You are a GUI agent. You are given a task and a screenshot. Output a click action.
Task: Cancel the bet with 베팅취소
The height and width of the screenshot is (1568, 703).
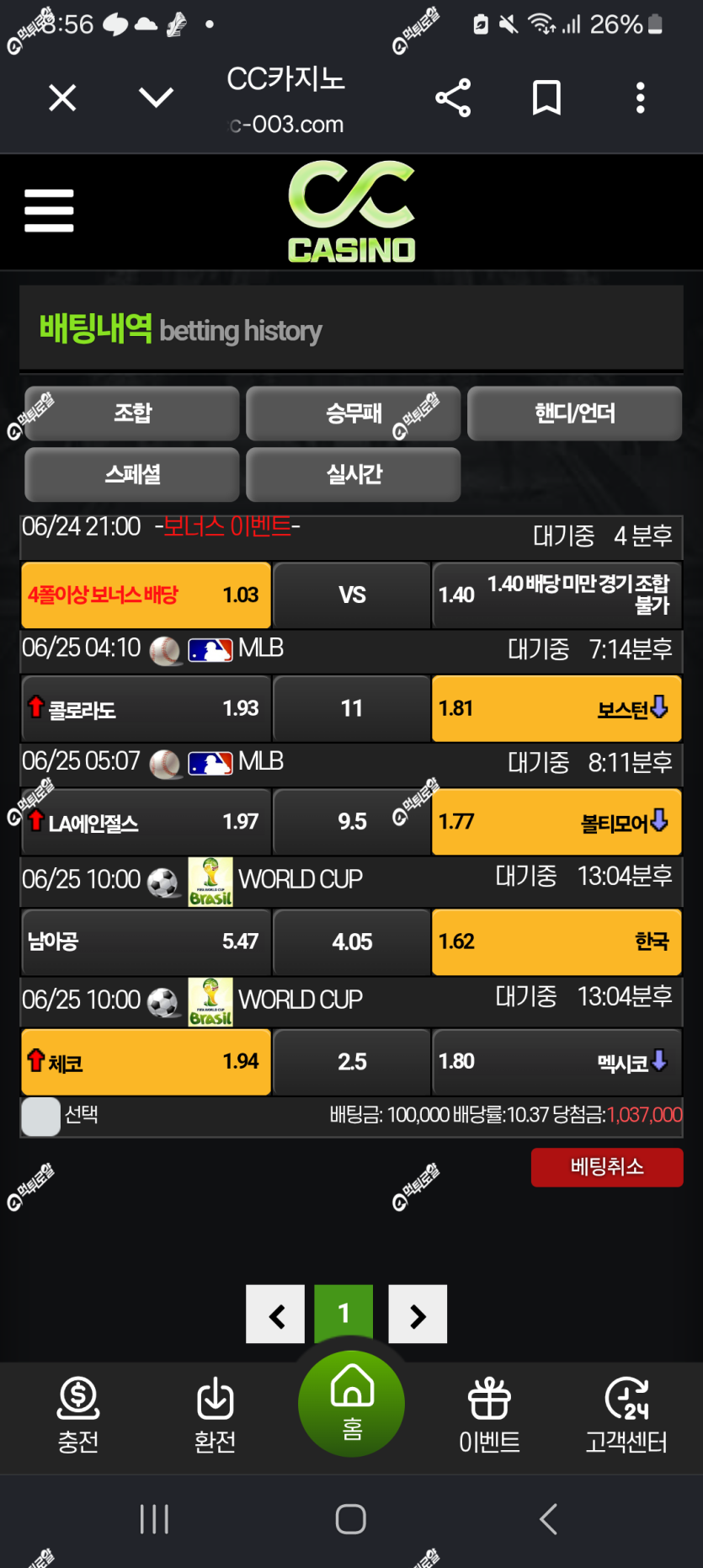[x=607, y=1167]
